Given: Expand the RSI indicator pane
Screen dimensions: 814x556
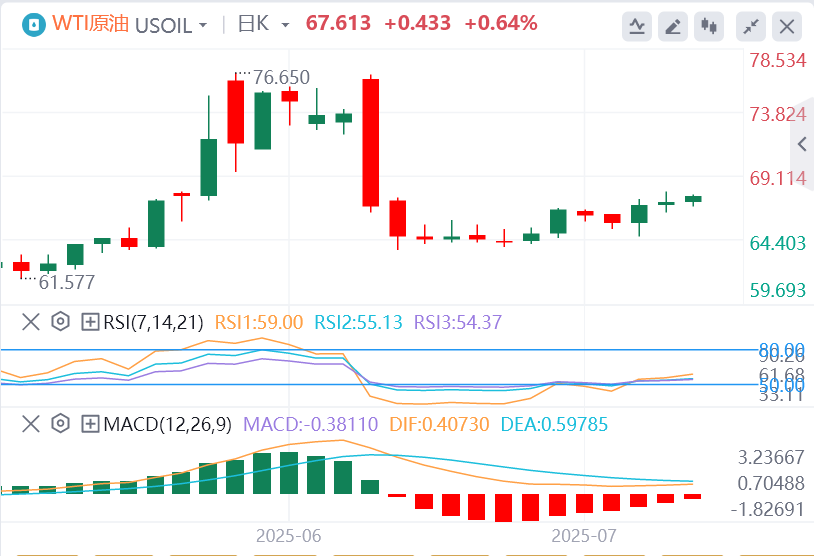Looking at the screenshot, I should point(90,322).
